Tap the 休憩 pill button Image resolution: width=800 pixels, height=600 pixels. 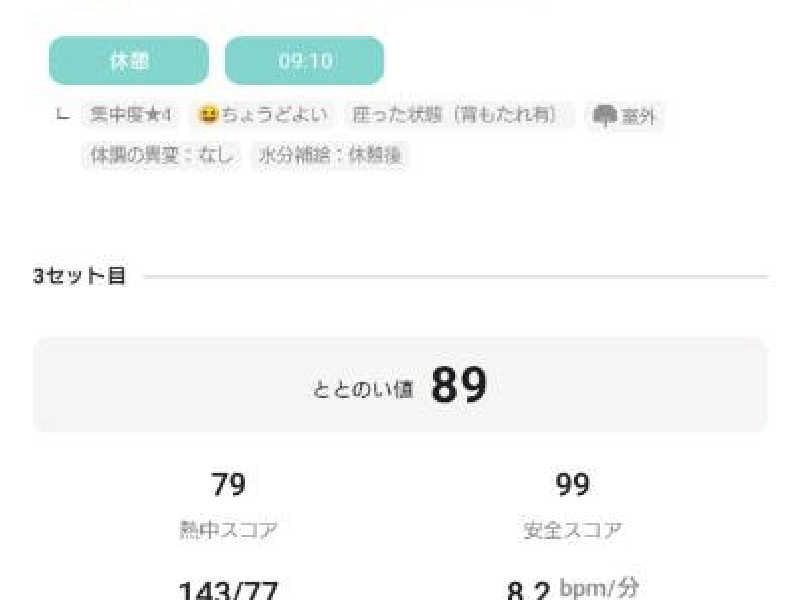tap(128, 61)
